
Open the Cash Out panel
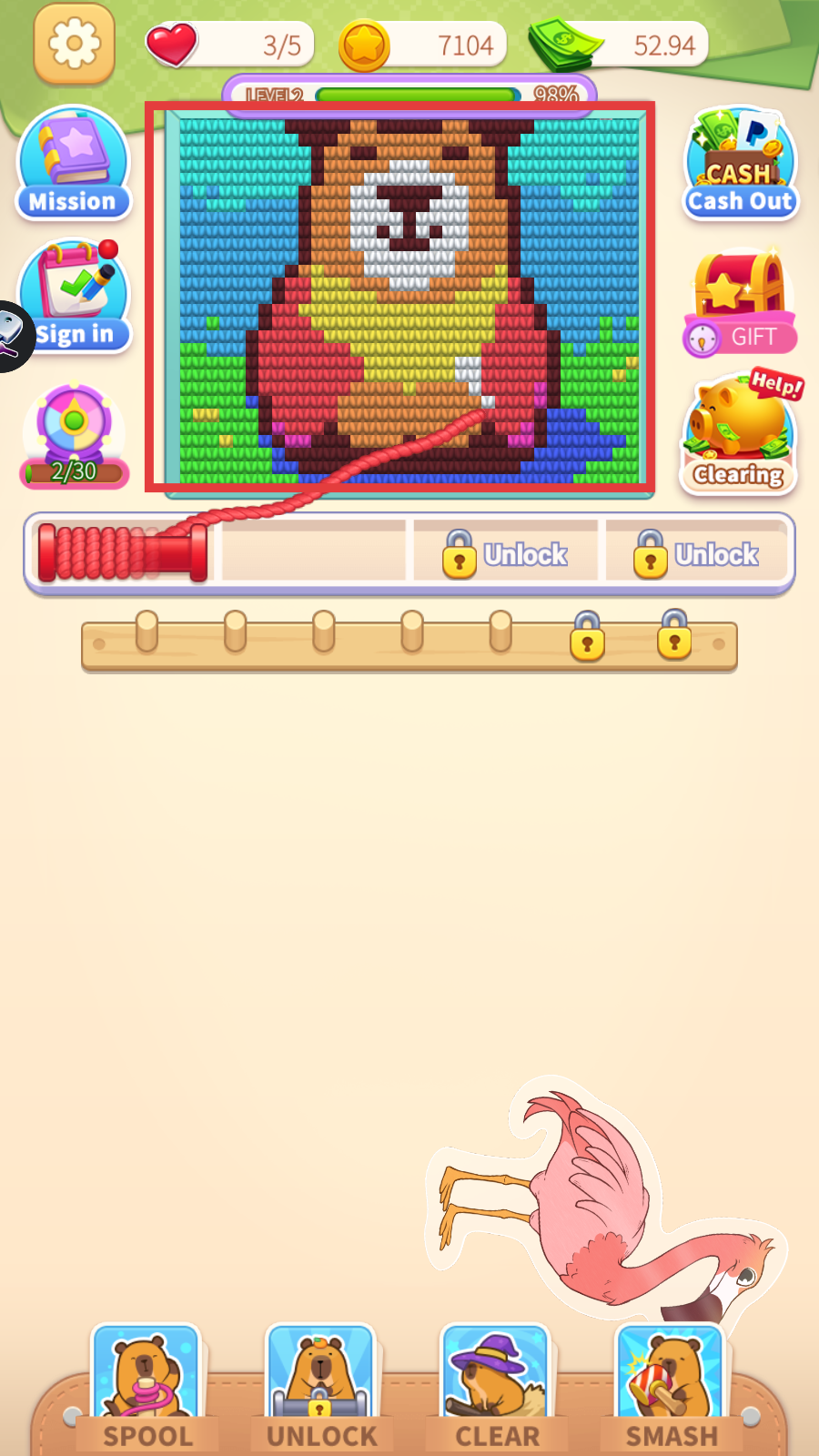[x=740, y=164]
